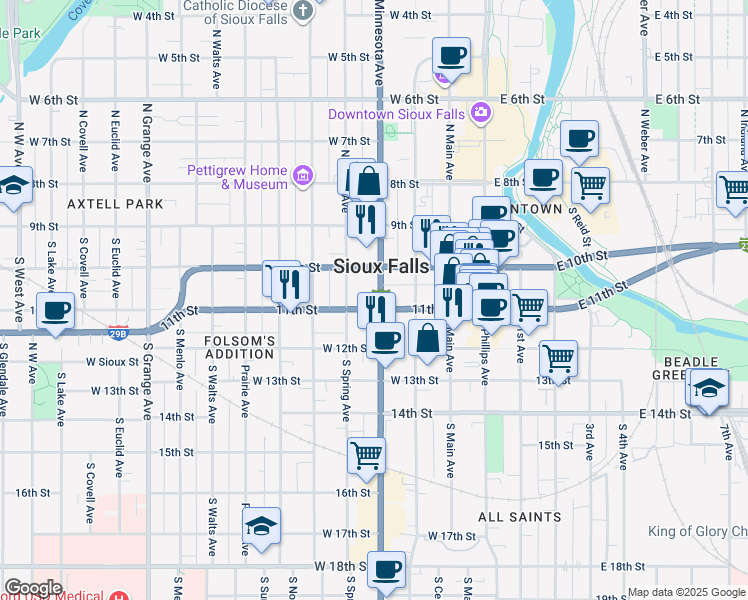Open the school marker by Beadle Greenway
Image resolution: width=748 pixels, height=600 pixels.
point(707,389)
